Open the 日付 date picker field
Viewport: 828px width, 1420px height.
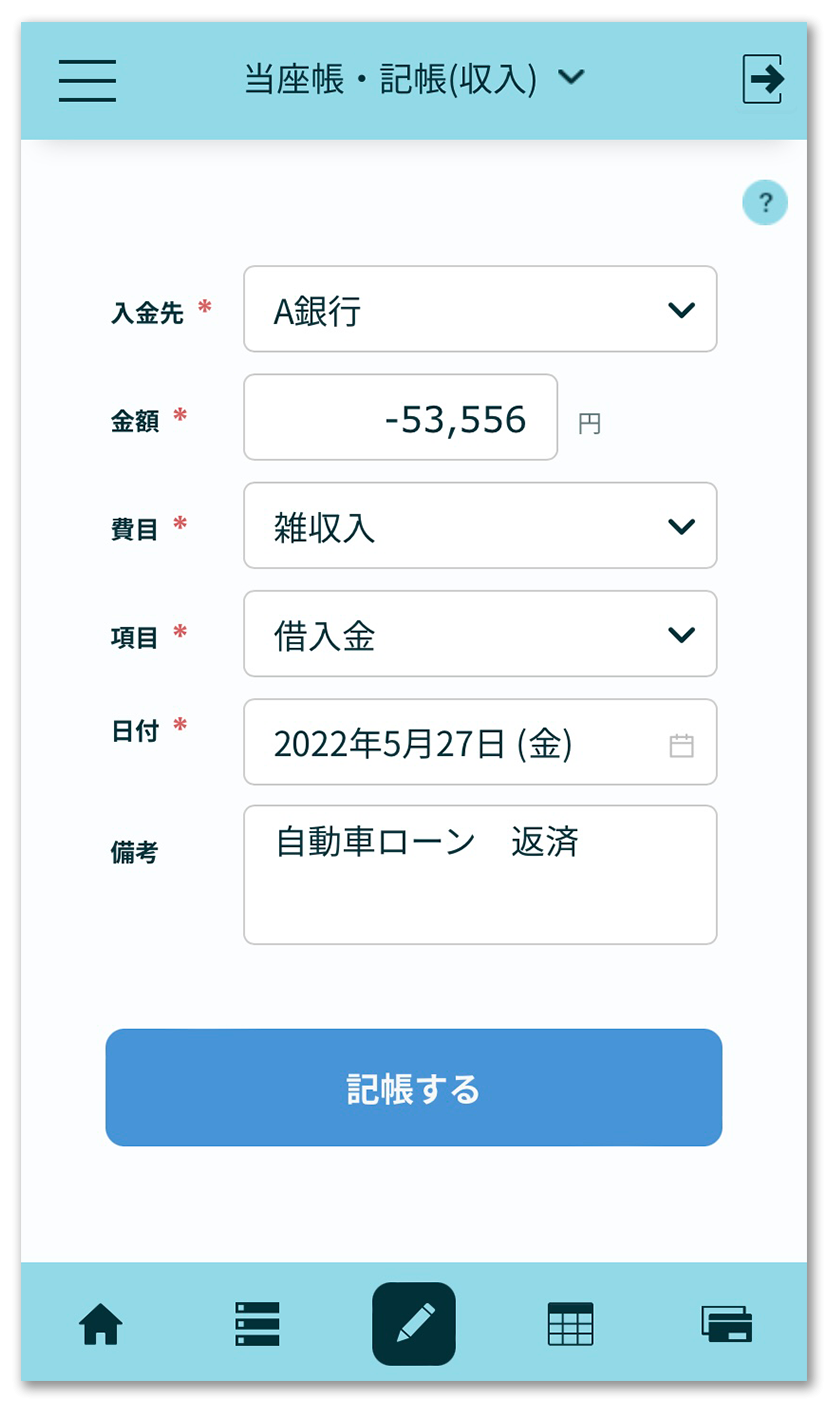480,742
